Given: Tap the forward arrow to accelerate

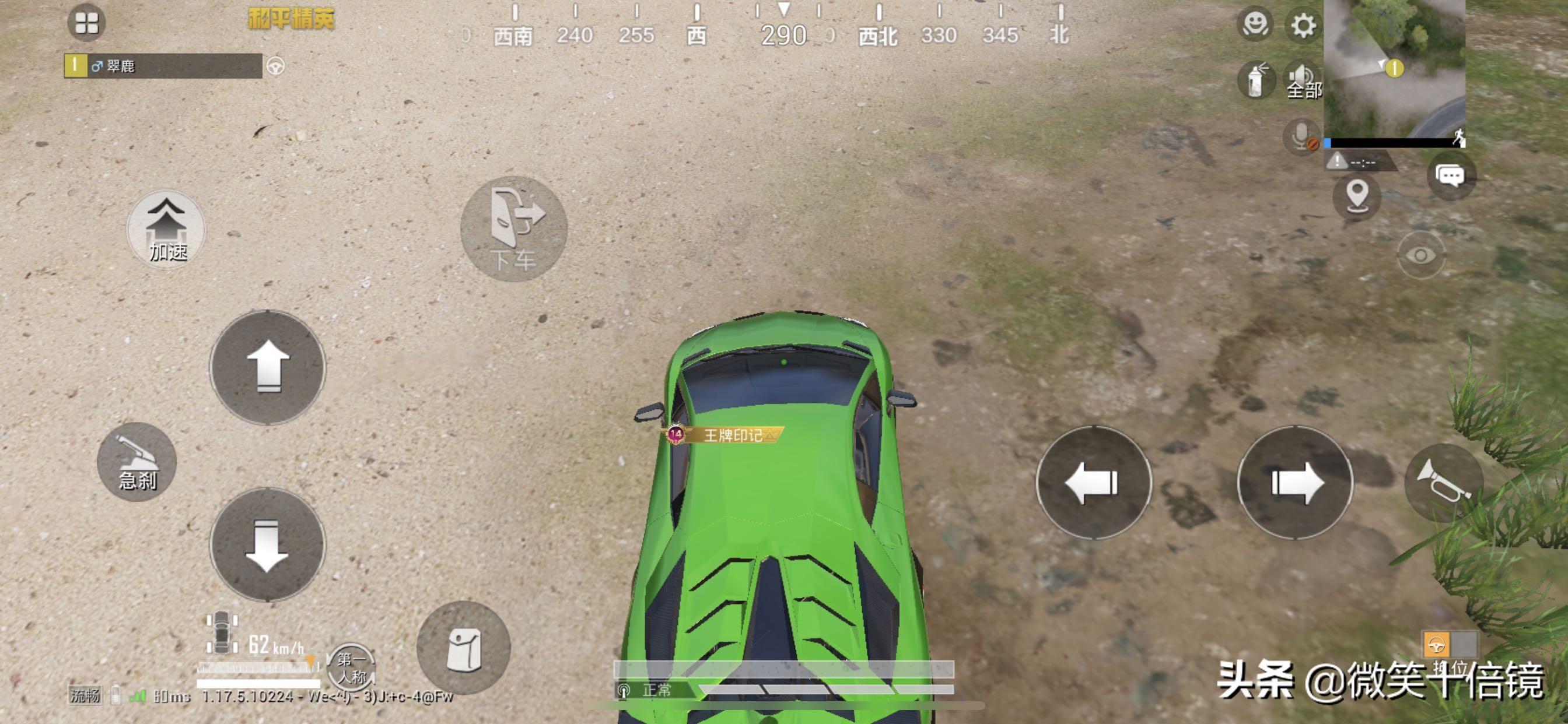Looking at the screenshot, I should coord(267,367).
